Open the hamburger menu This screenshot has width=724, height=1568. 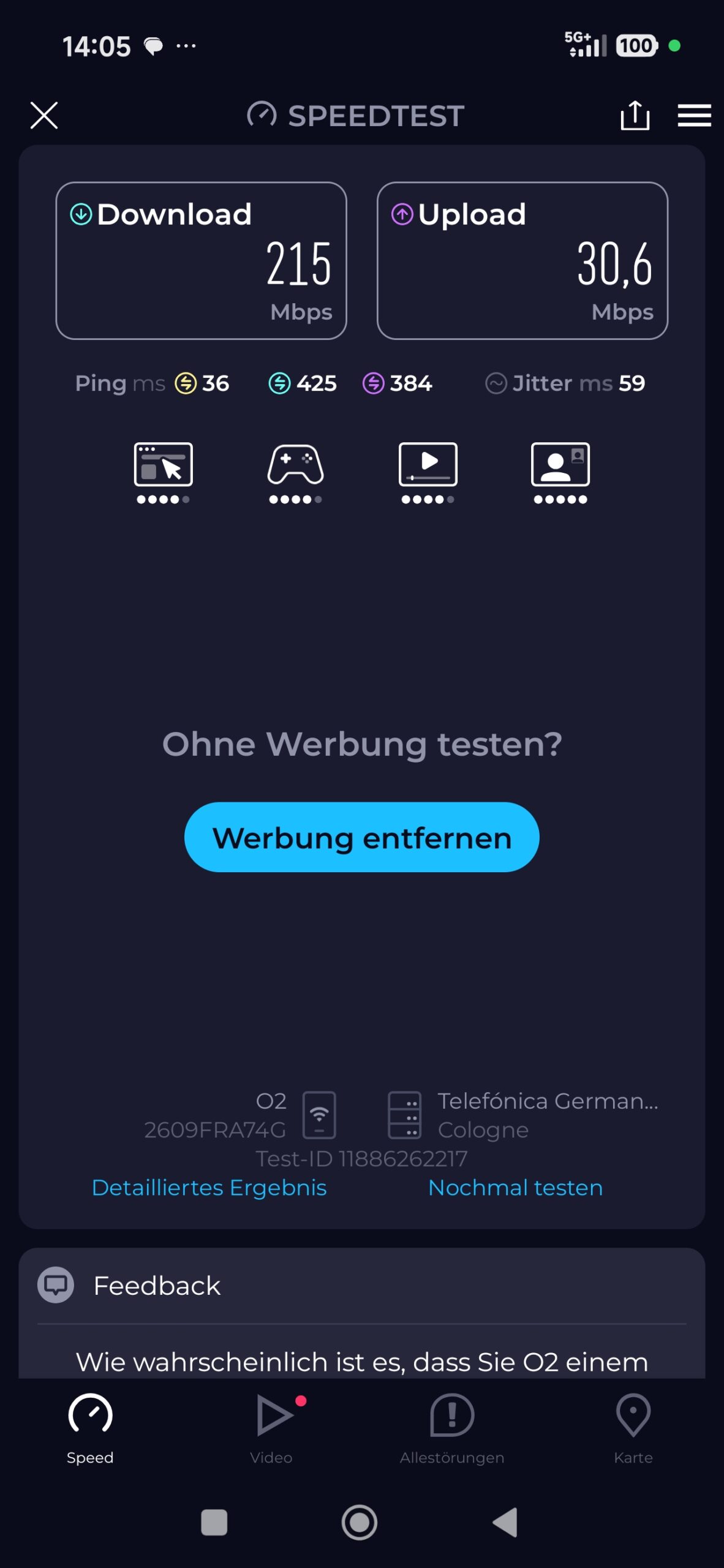694,115
